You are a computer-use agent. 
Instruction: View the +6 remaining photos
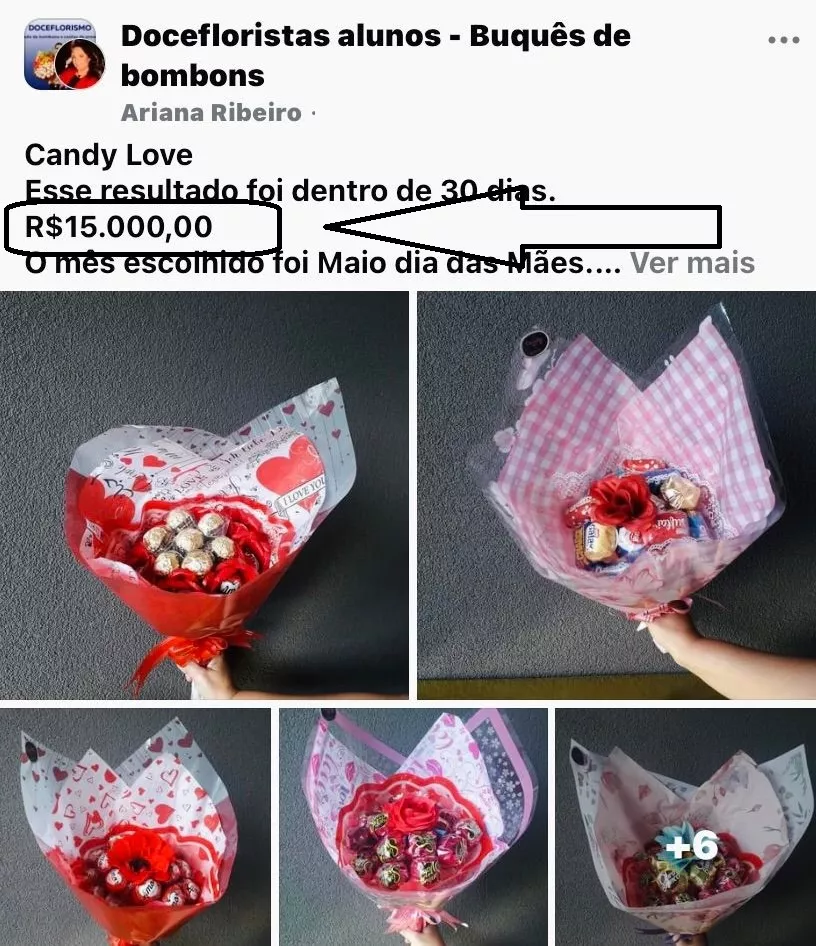[x=686, y=828]
